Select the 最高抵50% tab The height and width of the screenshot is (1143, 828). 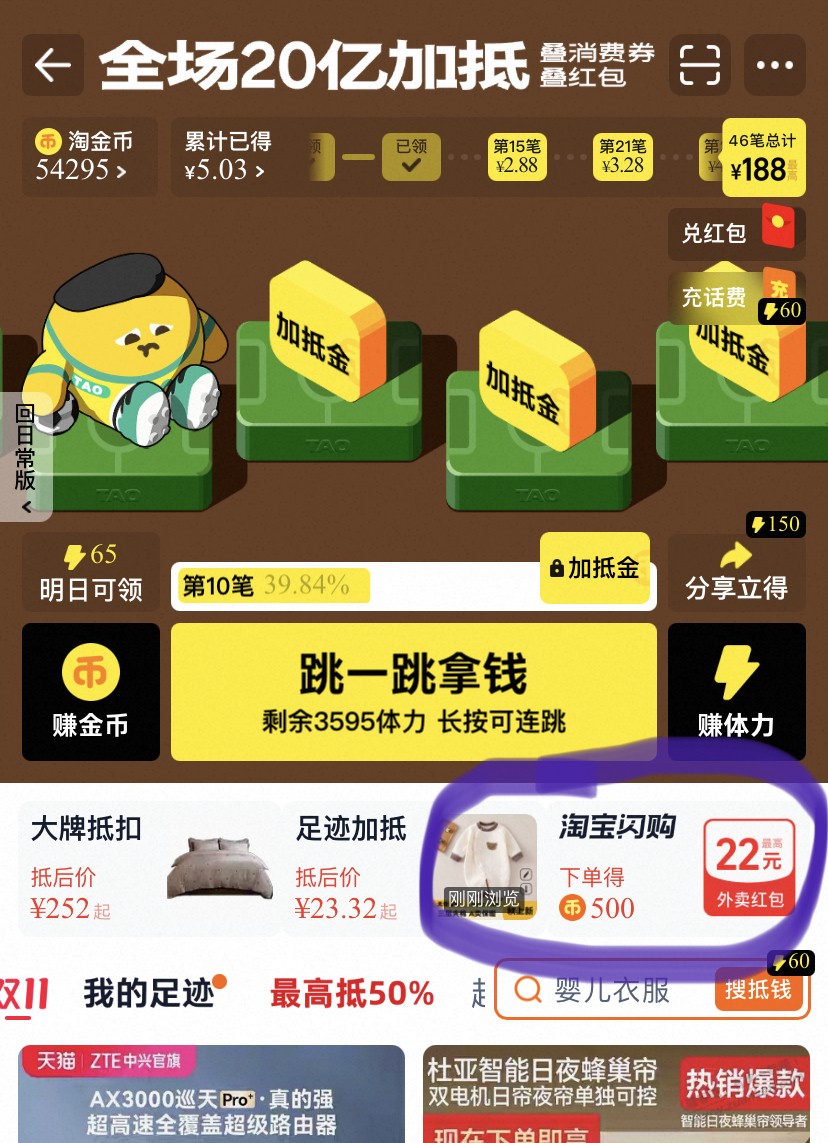[352, 992]
